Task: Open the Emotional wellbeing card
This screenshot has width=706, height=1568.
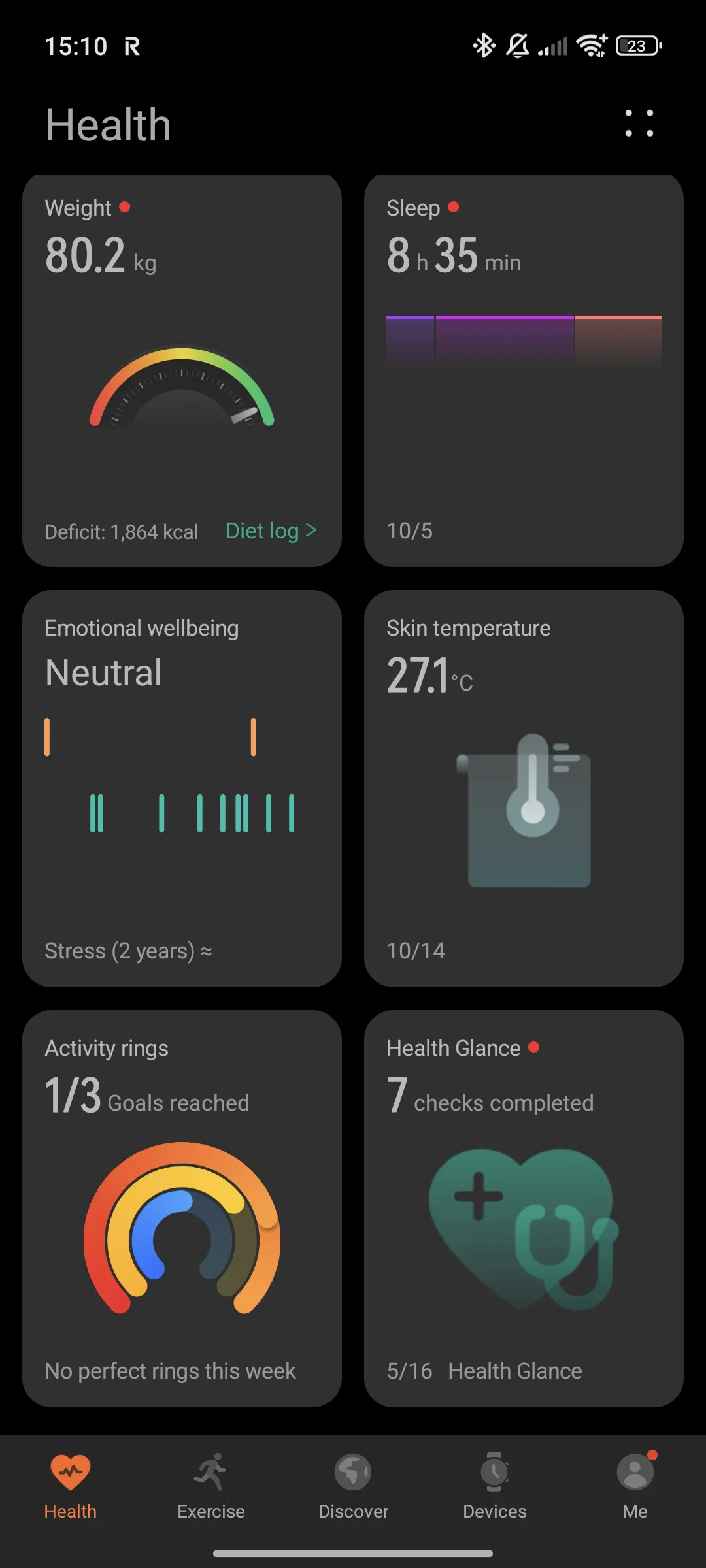Action: pos(182,787)
